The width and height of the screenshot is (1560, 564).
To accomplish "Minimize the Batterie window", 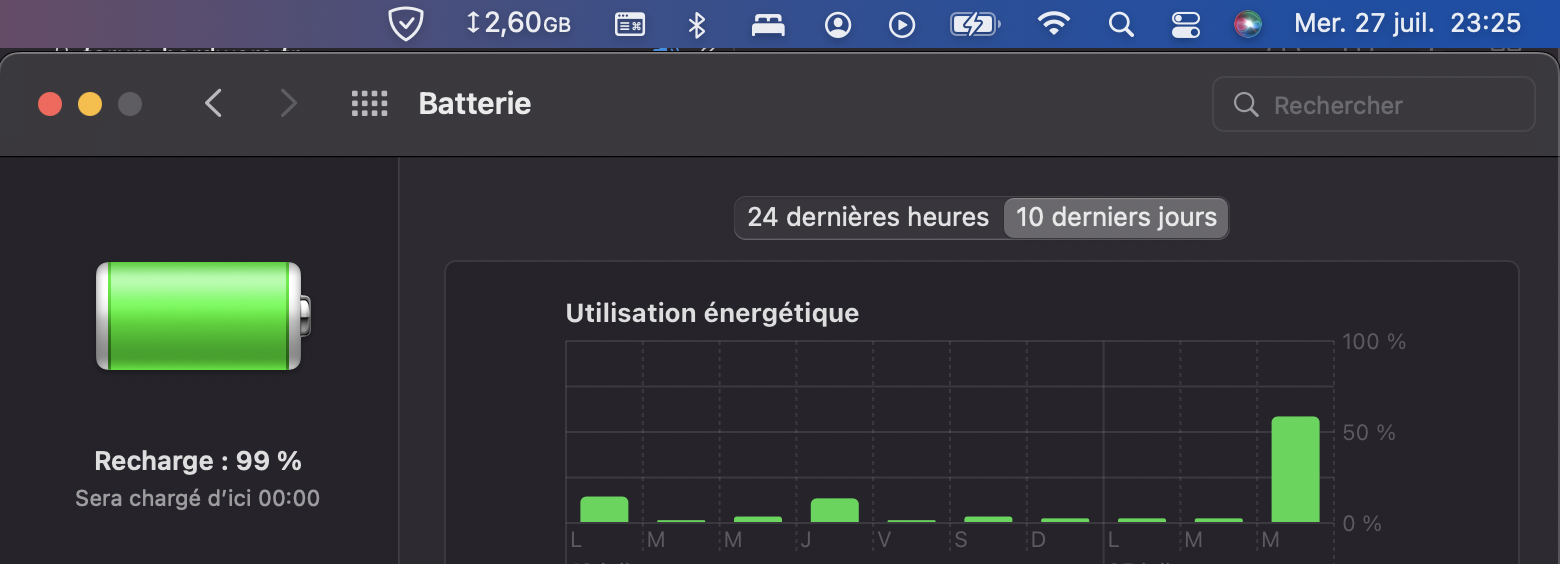I will (x=90, y=104).
